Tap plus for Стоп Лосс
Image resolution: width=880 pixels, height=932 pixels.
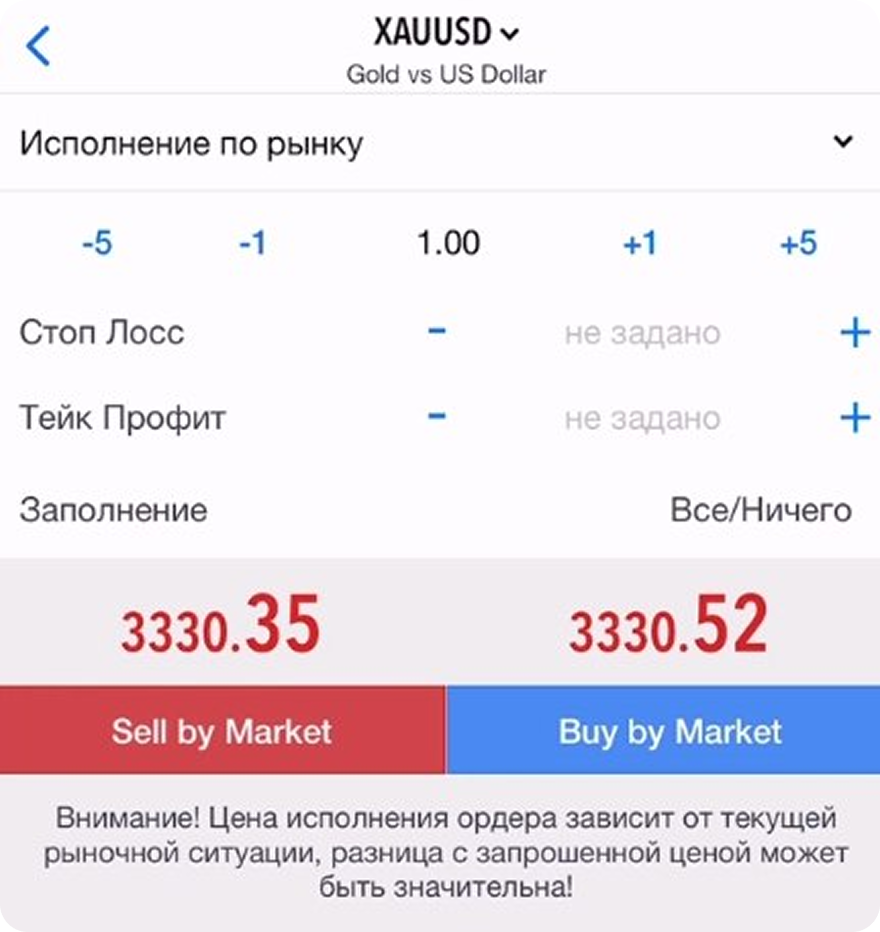(x=854, y=332)
